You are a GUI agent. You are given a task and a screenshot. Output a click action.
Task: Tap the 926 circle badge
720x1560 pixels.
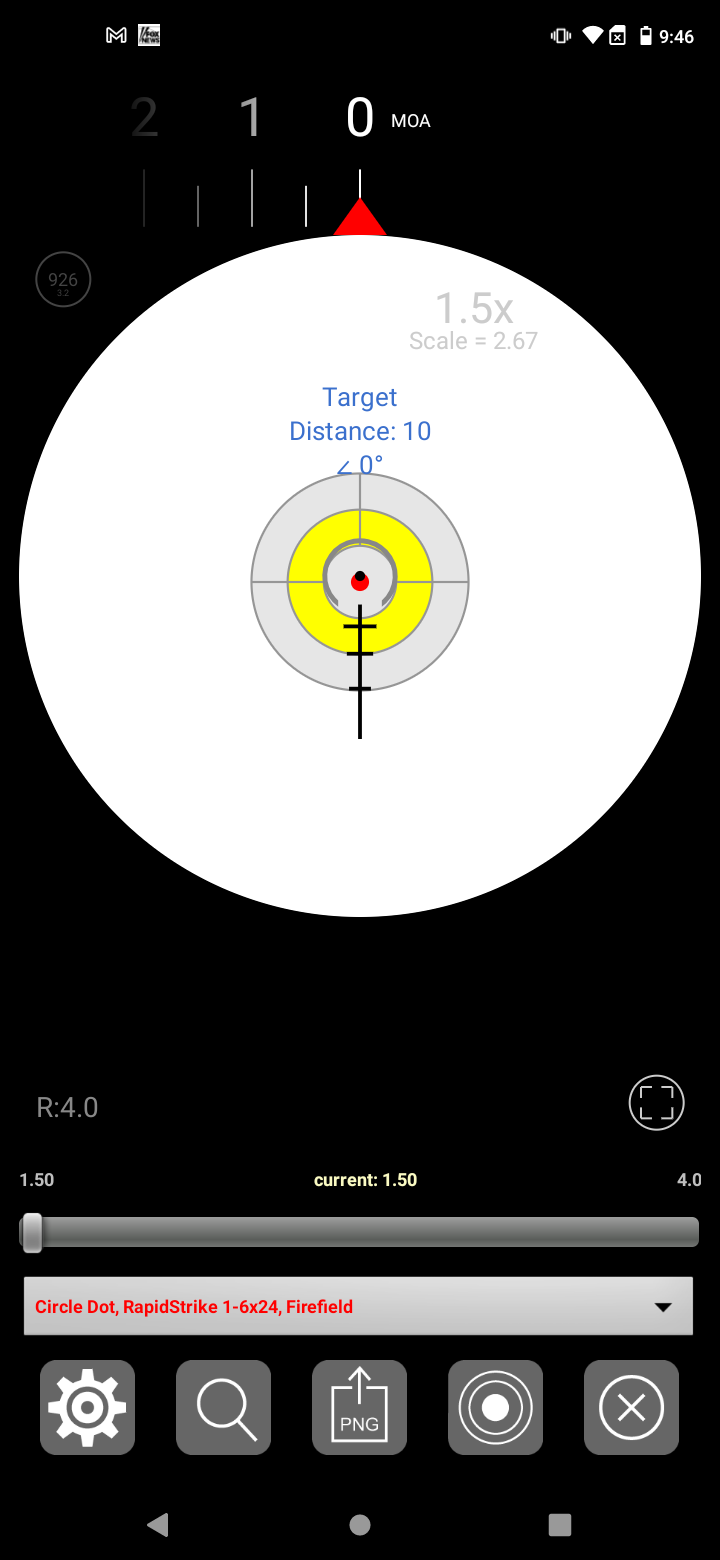click(x=63, y=280)
